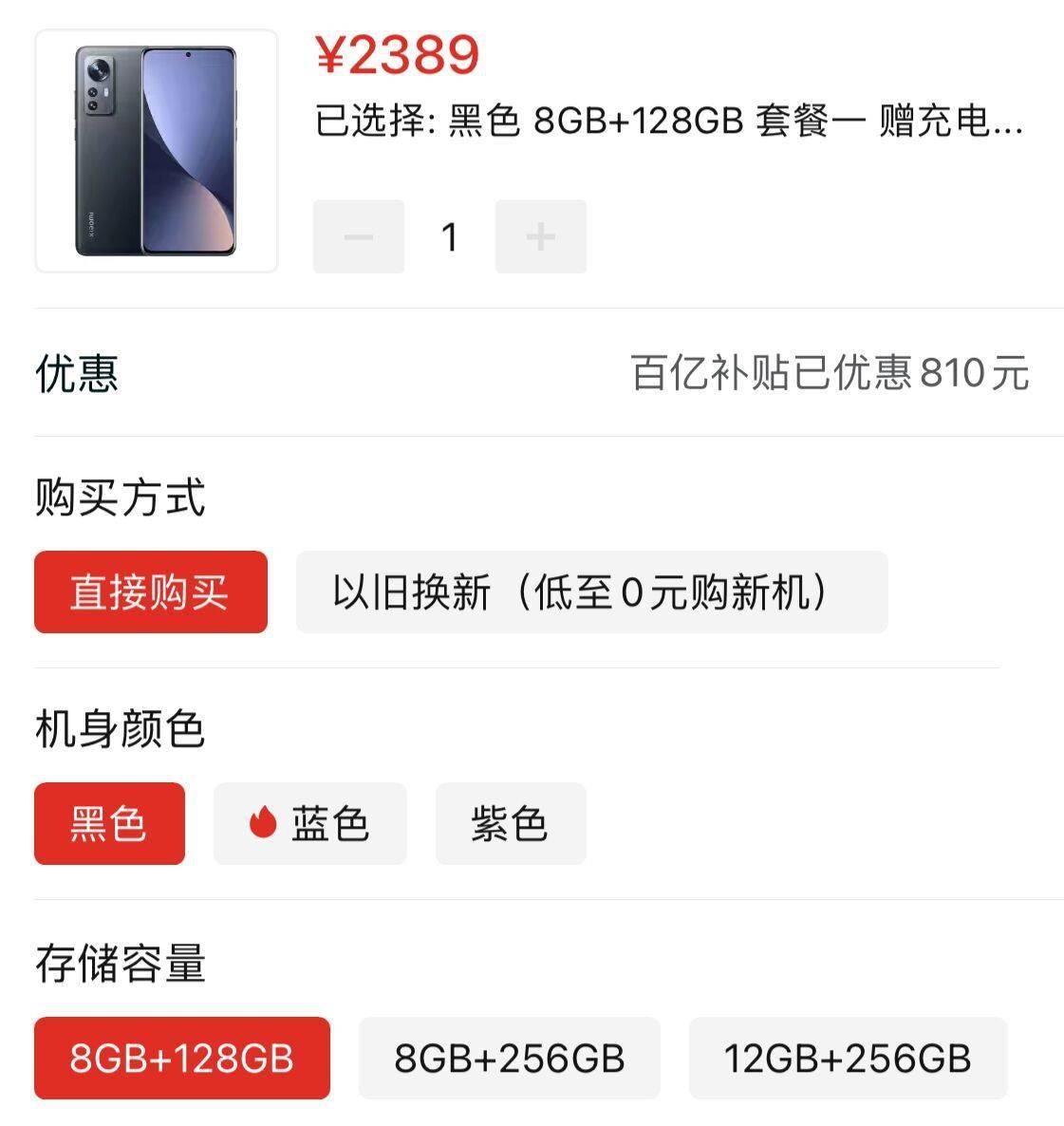Select 直接购买 as purchase method
This screenshot has height=1126, width=1064.
pyautogui.click(x=151, y=591)
